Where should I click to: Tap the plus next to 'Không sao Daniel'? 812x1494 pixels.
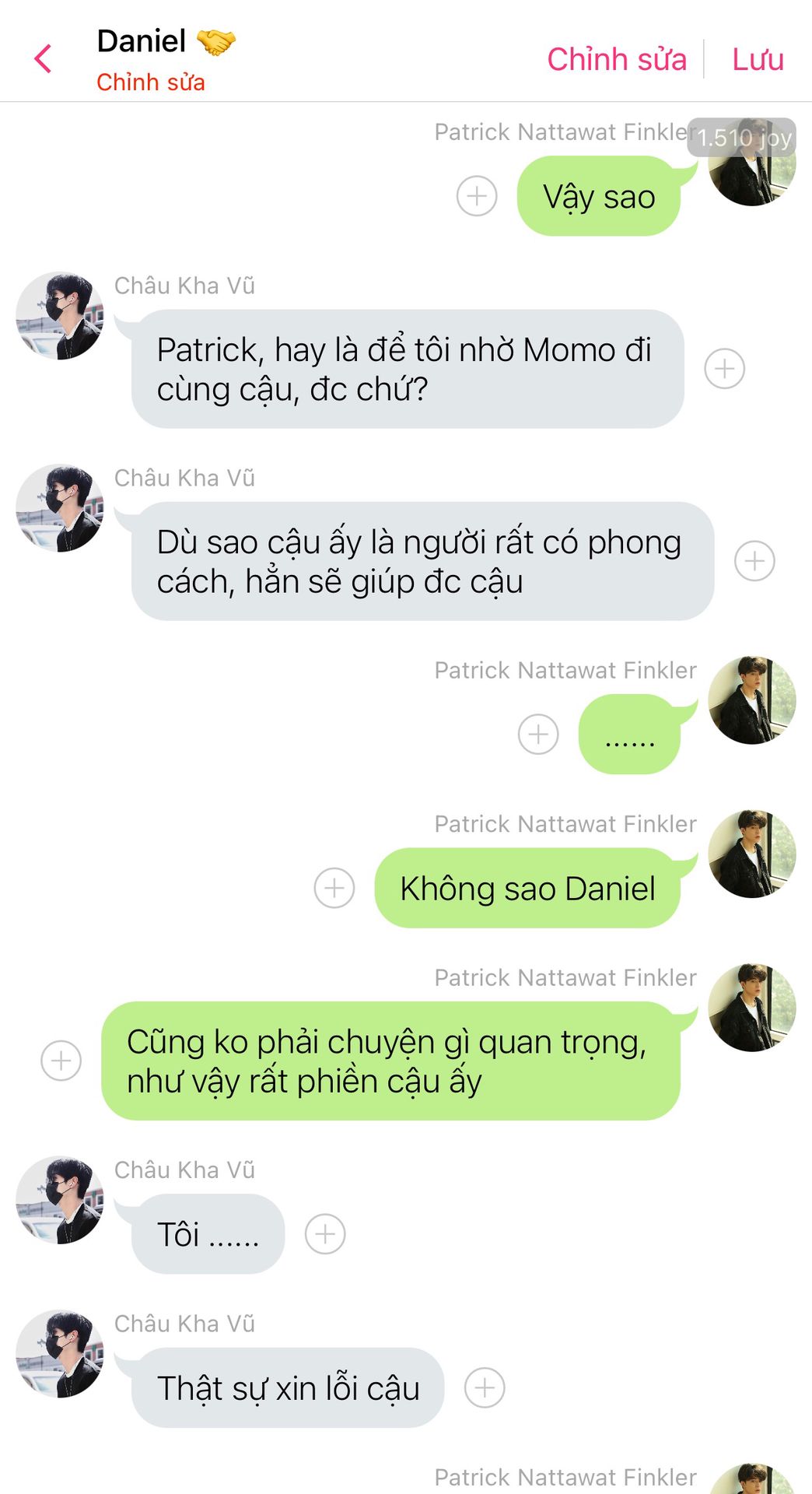[x=334, y=888]
